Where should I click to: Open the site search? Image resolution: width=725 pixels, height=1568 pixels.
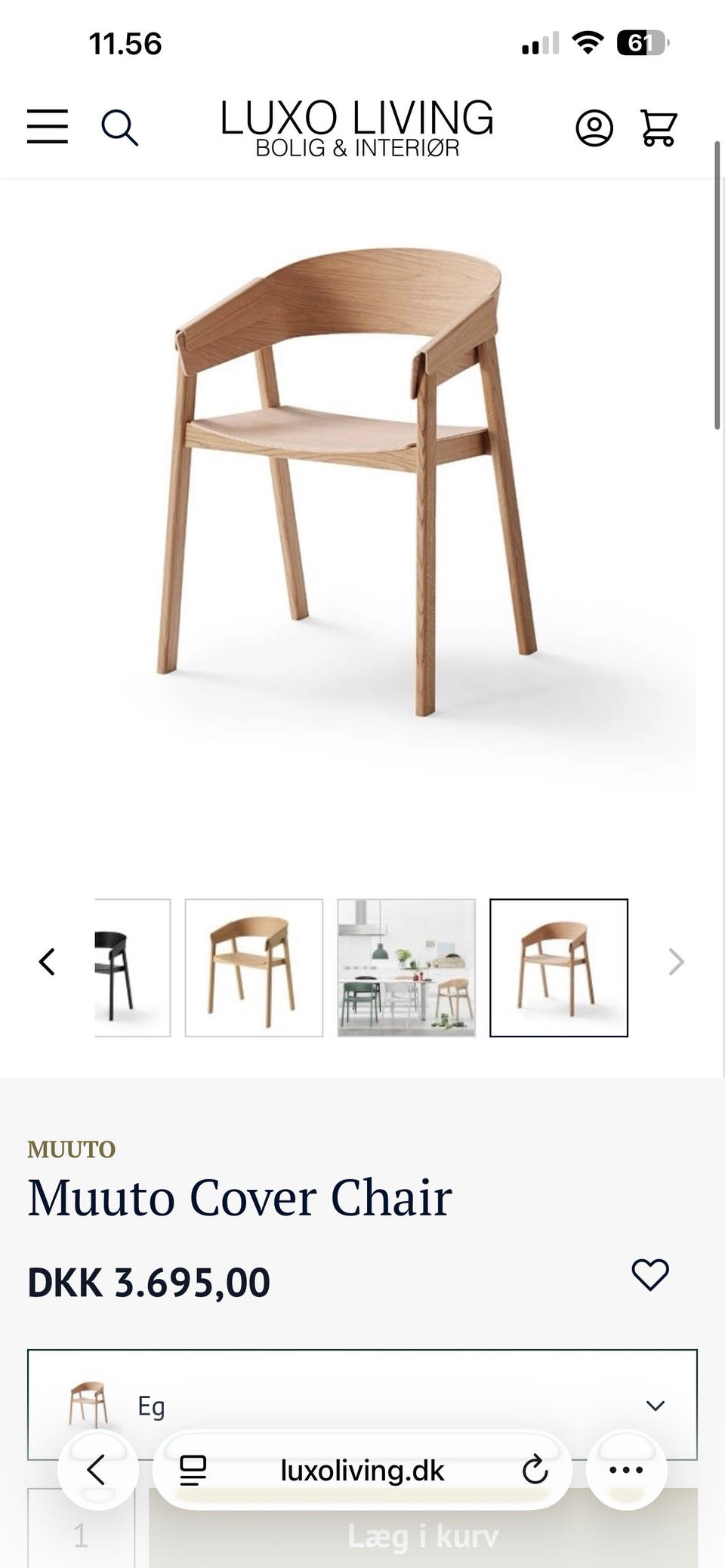point(120,128)
